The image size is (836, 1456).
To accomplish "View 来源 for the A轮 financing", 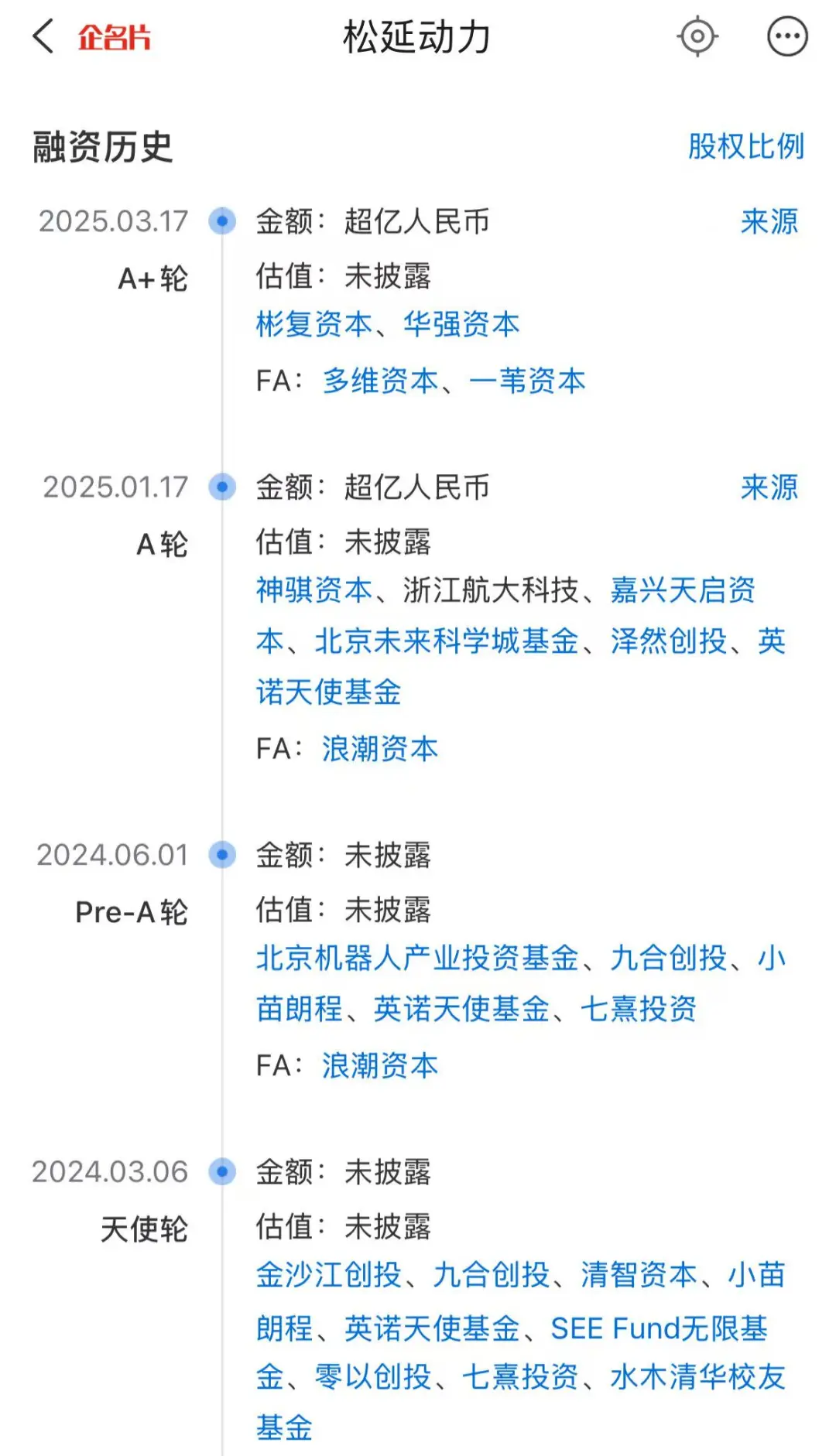I will click(x=769, y=487).
